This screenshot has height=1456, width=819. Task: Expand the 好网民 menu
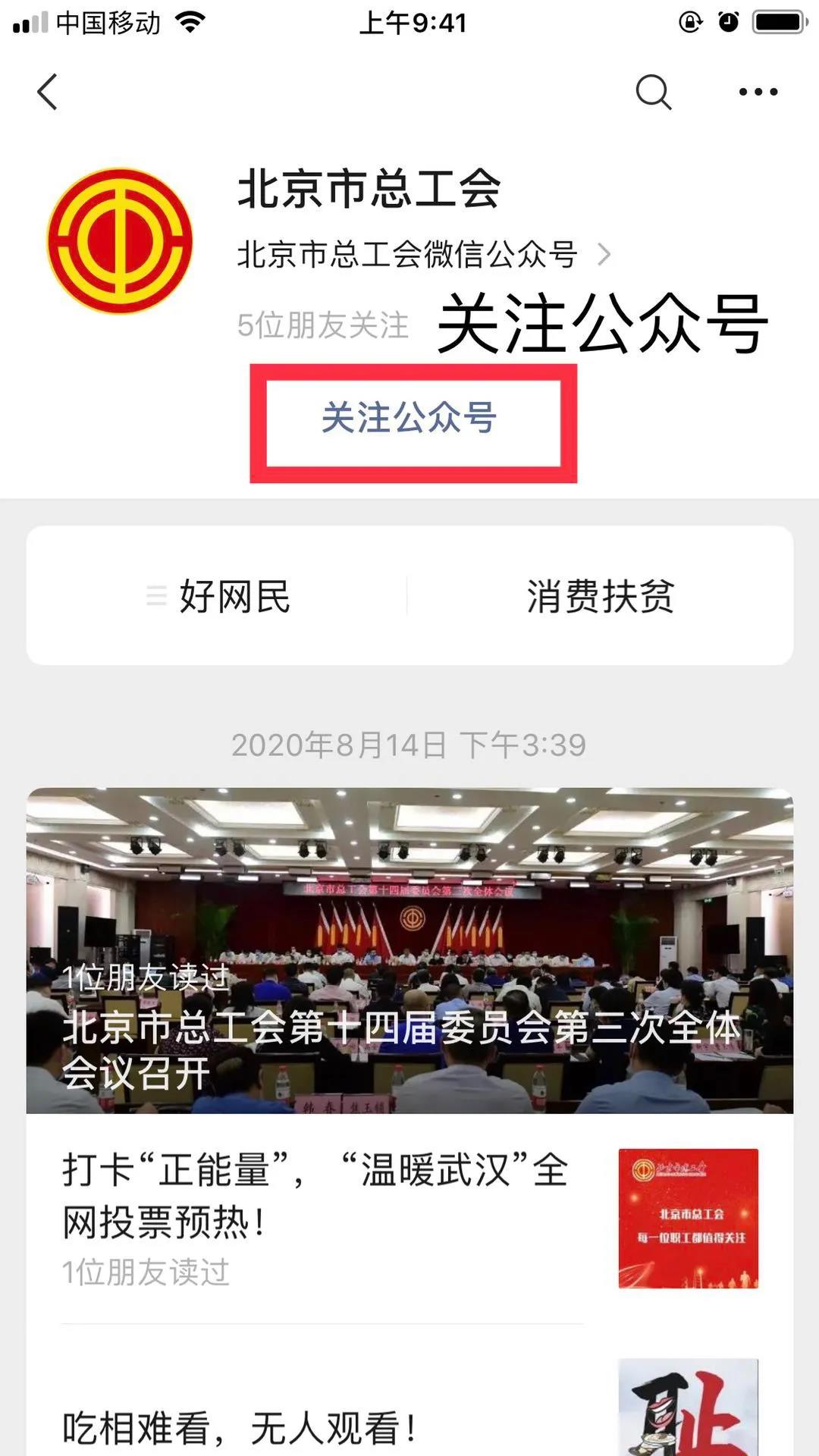coord(218,596)
